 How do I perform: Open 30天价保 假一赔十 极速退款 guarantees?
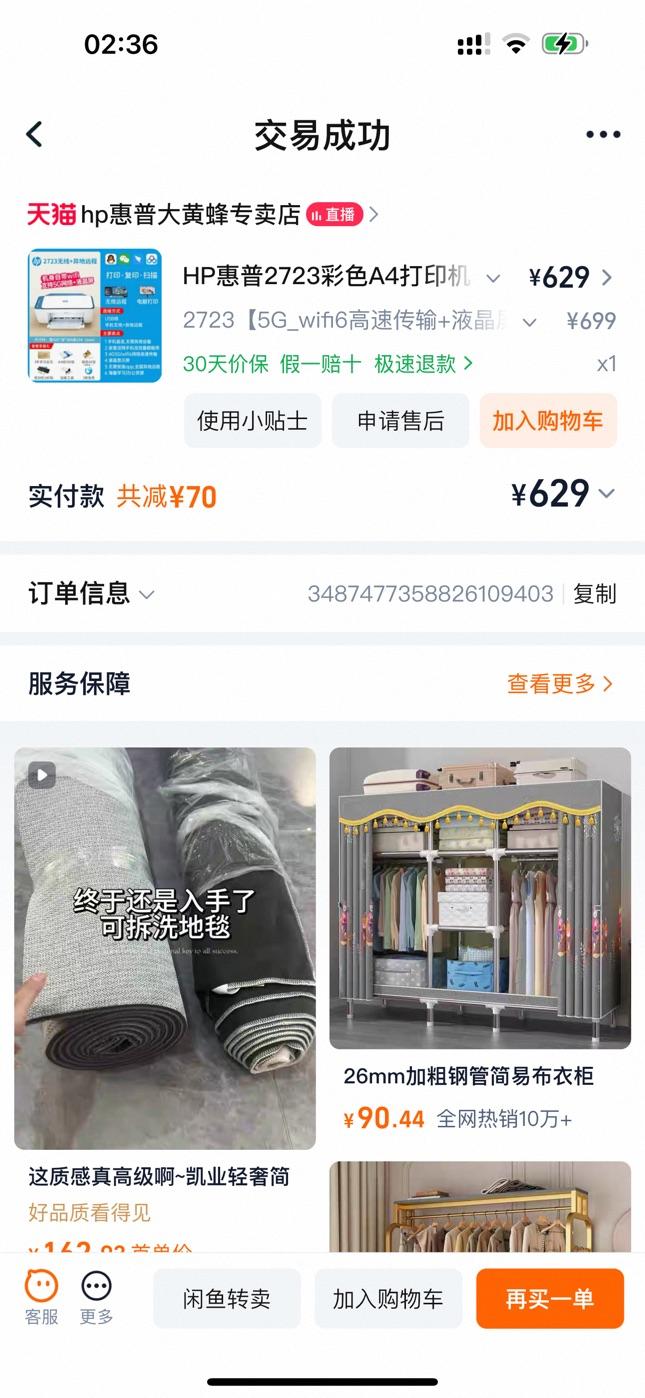coord(327,364)
